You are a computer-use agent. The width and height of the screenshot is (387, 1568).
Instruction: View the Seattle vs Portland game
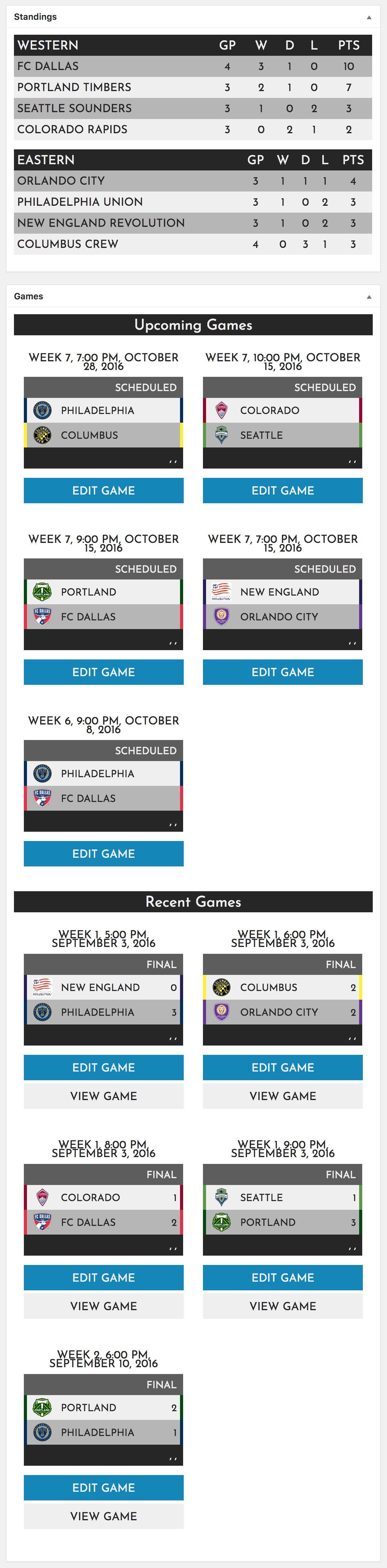[282, 1306]
